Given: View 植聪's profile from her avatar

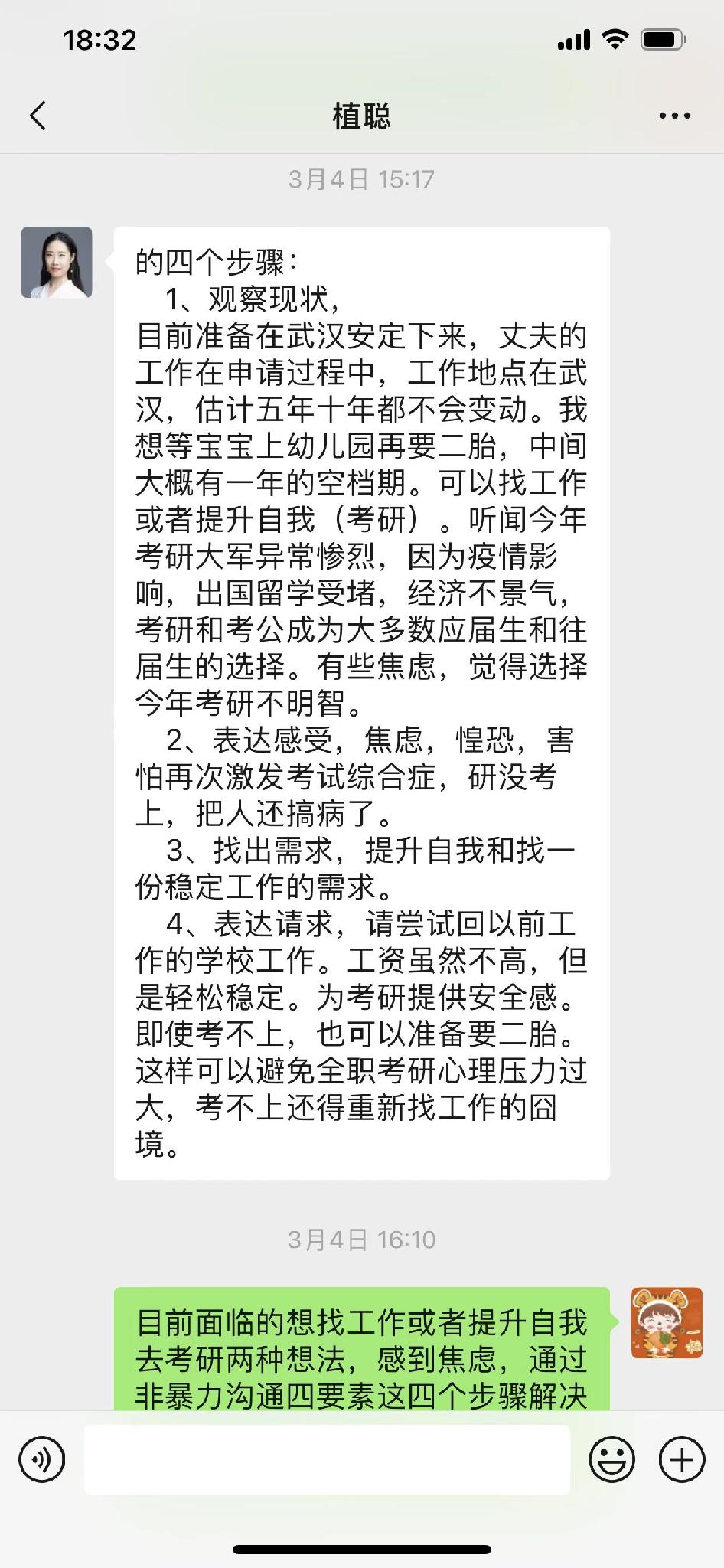Looking at the screenshot, I should point(57,262).
